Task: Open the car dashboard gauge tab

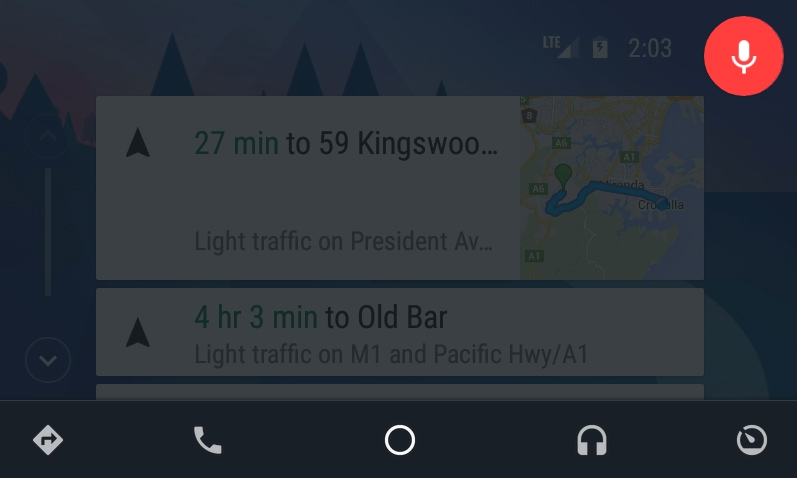Action: [x=751, y=440]
